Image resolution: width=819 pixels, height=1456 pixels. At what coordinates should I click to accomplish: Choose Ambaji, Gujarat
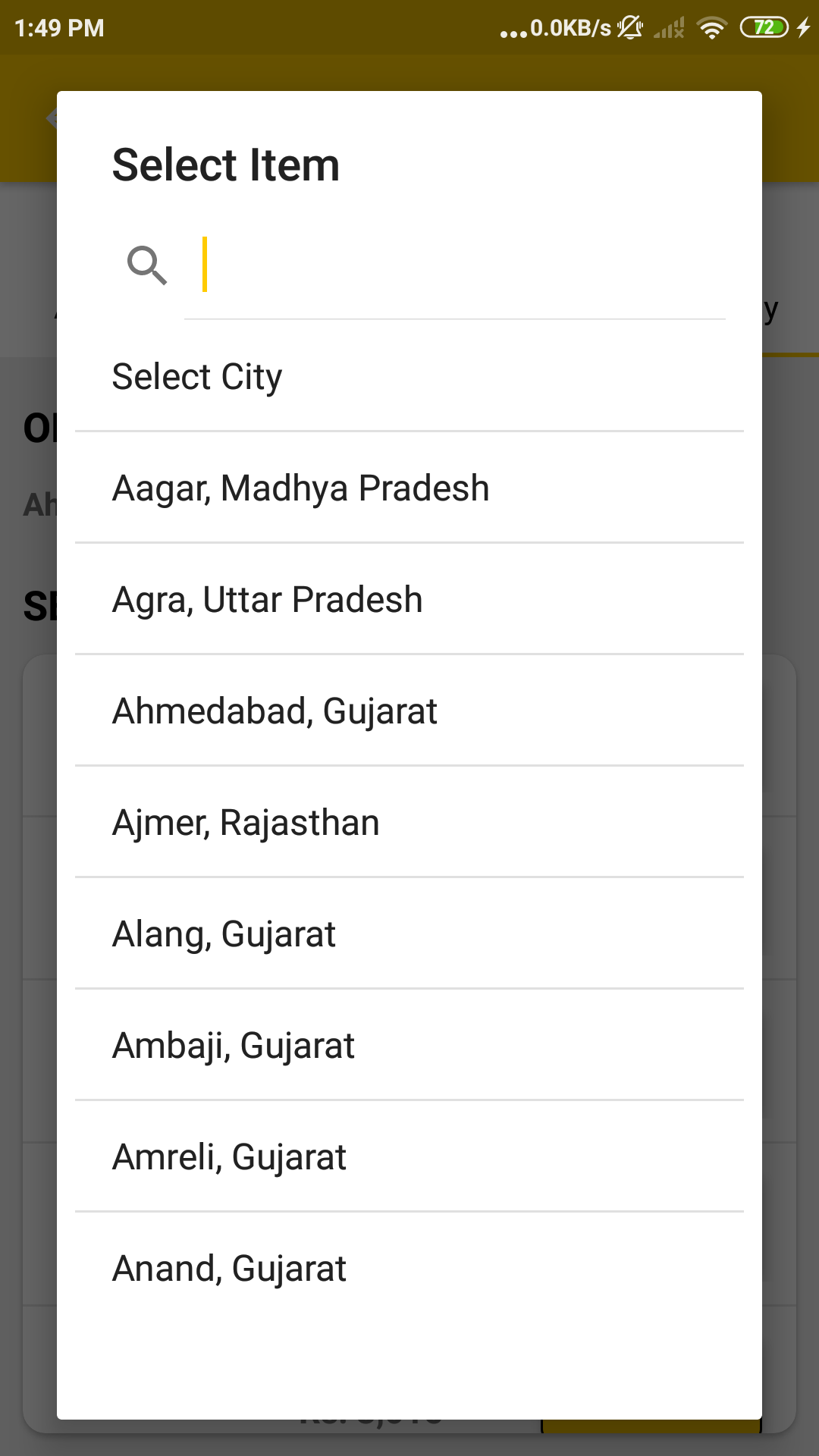coord(234,1045)
